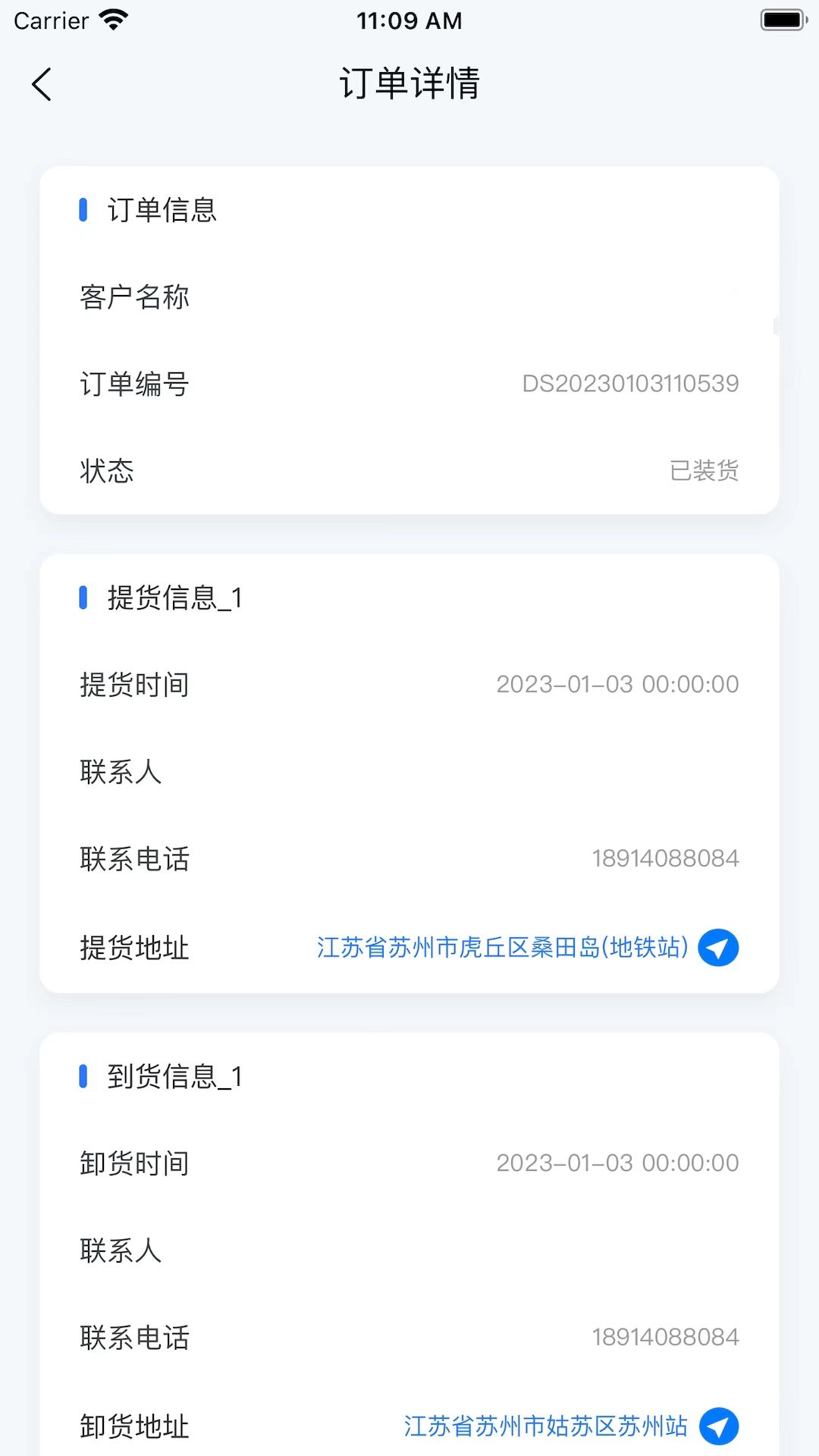Tap the blue marker beside 订单信息

[84, 210]
